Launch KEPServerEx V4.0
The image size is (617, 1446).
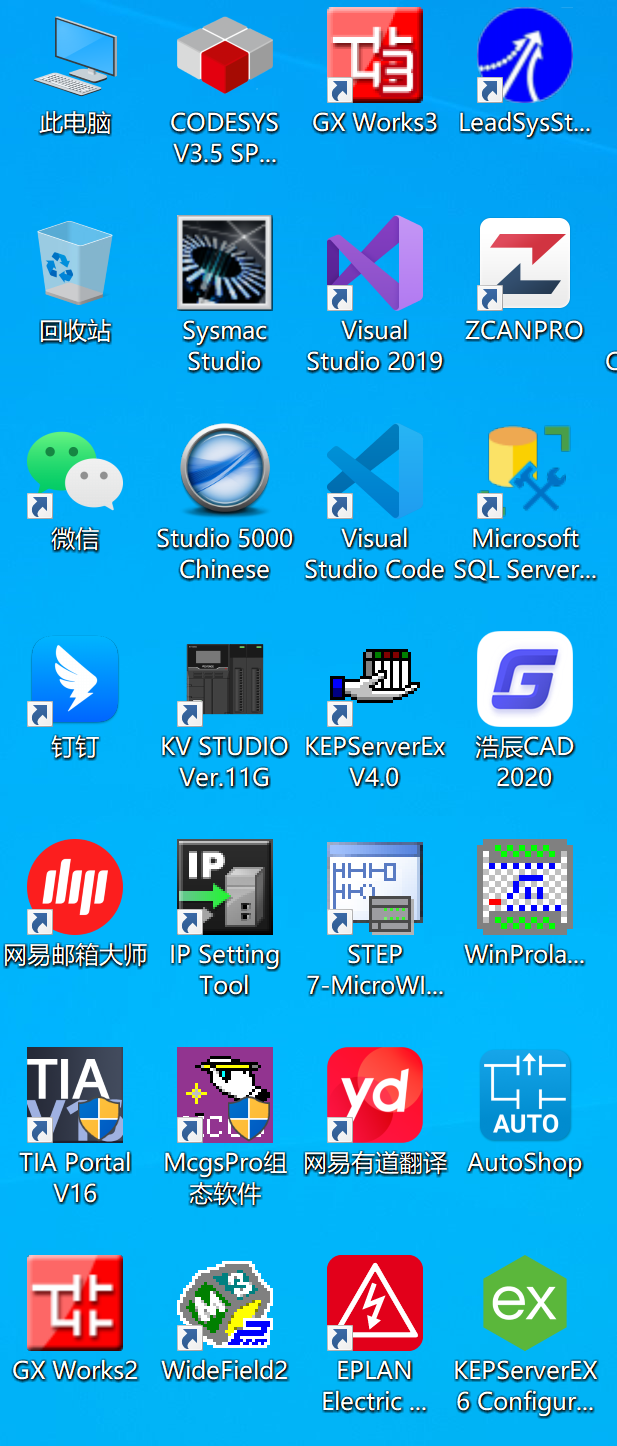[375, 680]
